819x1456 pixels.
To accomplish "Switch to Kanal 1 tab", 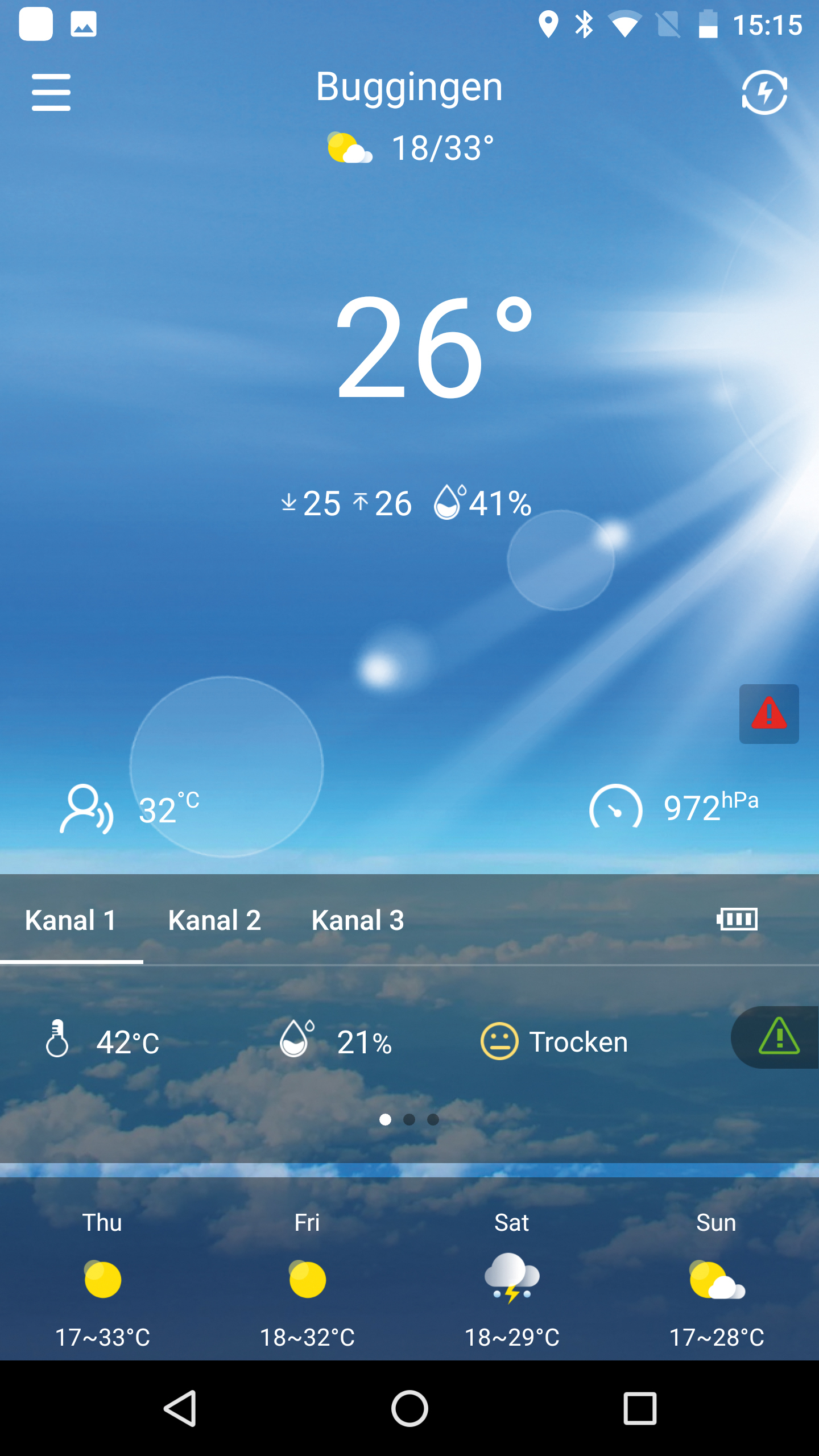I will click(x=71, y=920).
